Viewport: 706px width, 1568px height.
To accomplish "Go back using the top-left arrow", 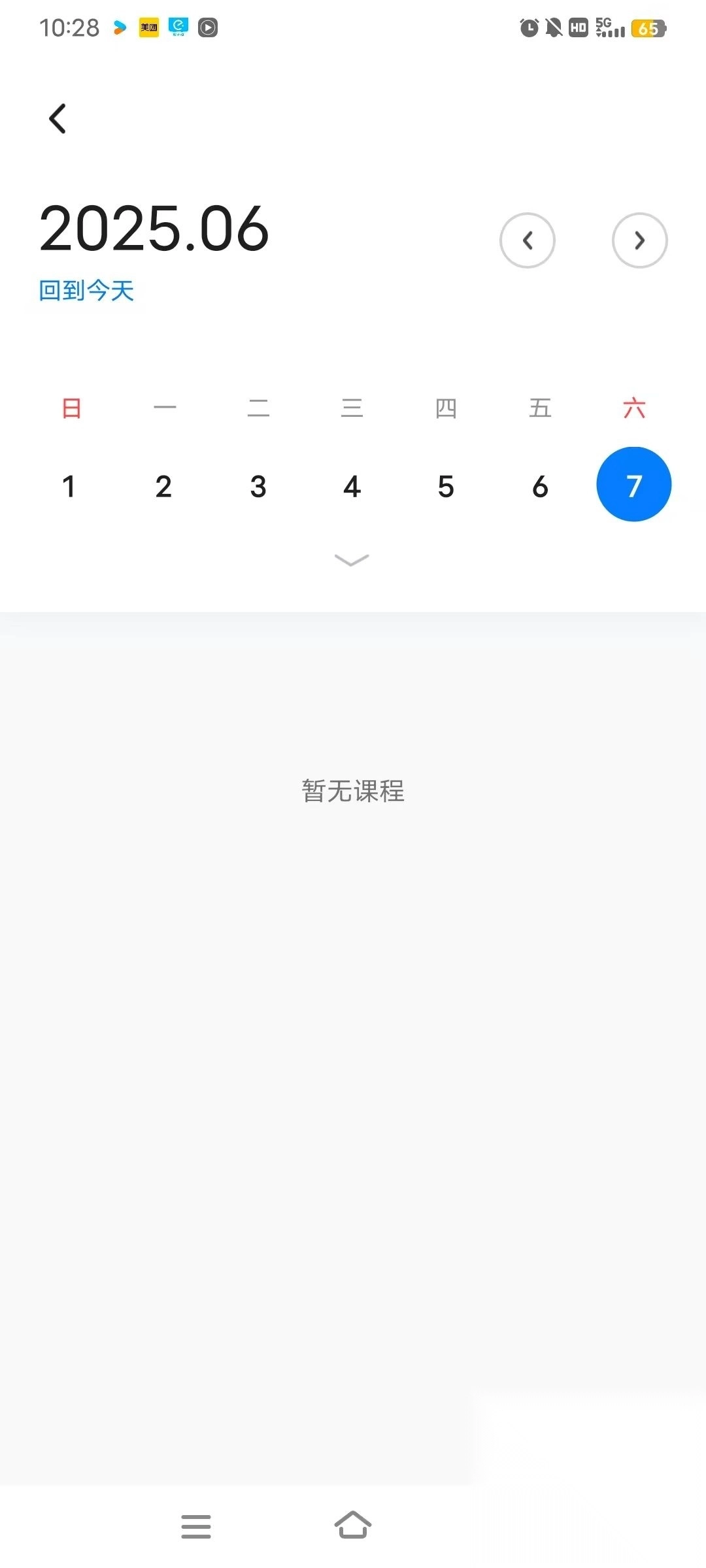I will point(58,119).
